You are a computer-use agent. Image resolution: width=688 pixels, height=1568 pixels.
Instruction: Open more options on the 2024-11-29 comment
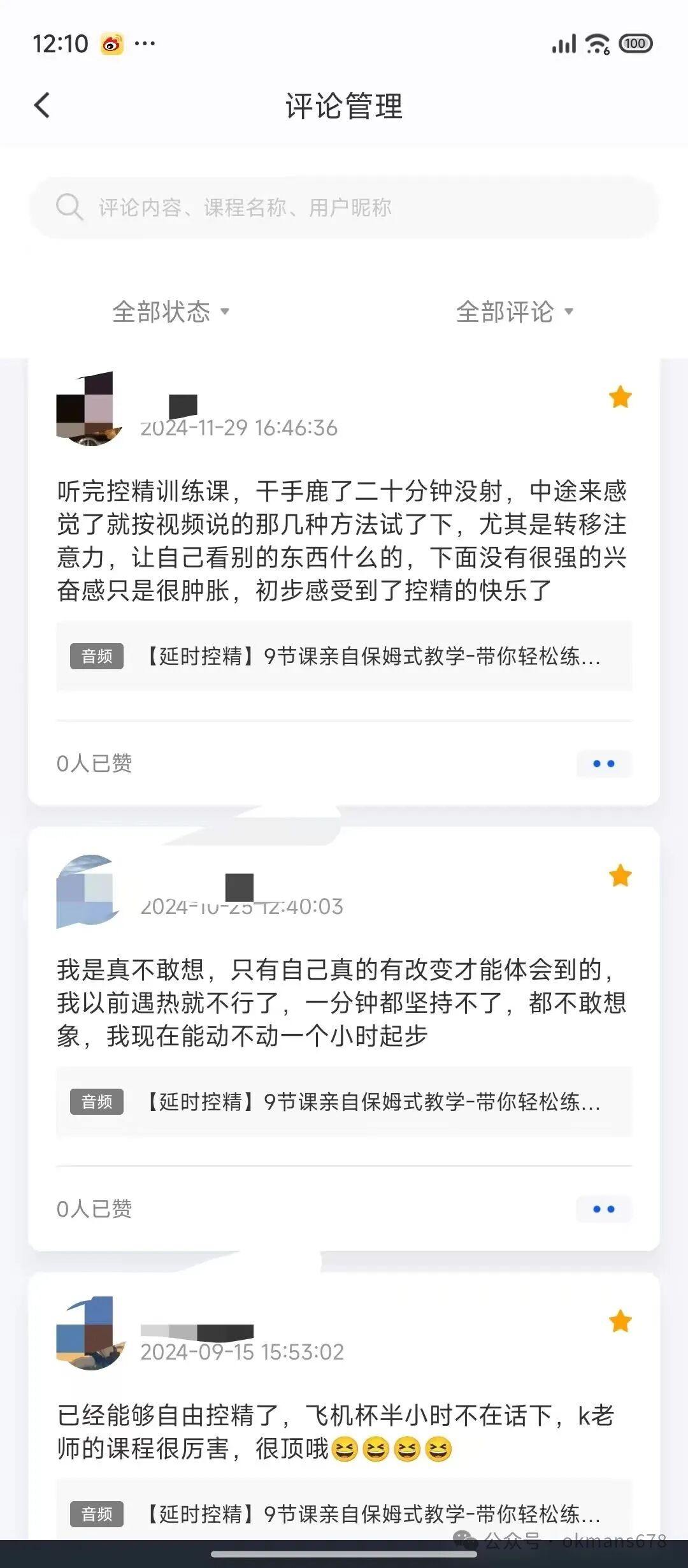[x=604, y=764]
